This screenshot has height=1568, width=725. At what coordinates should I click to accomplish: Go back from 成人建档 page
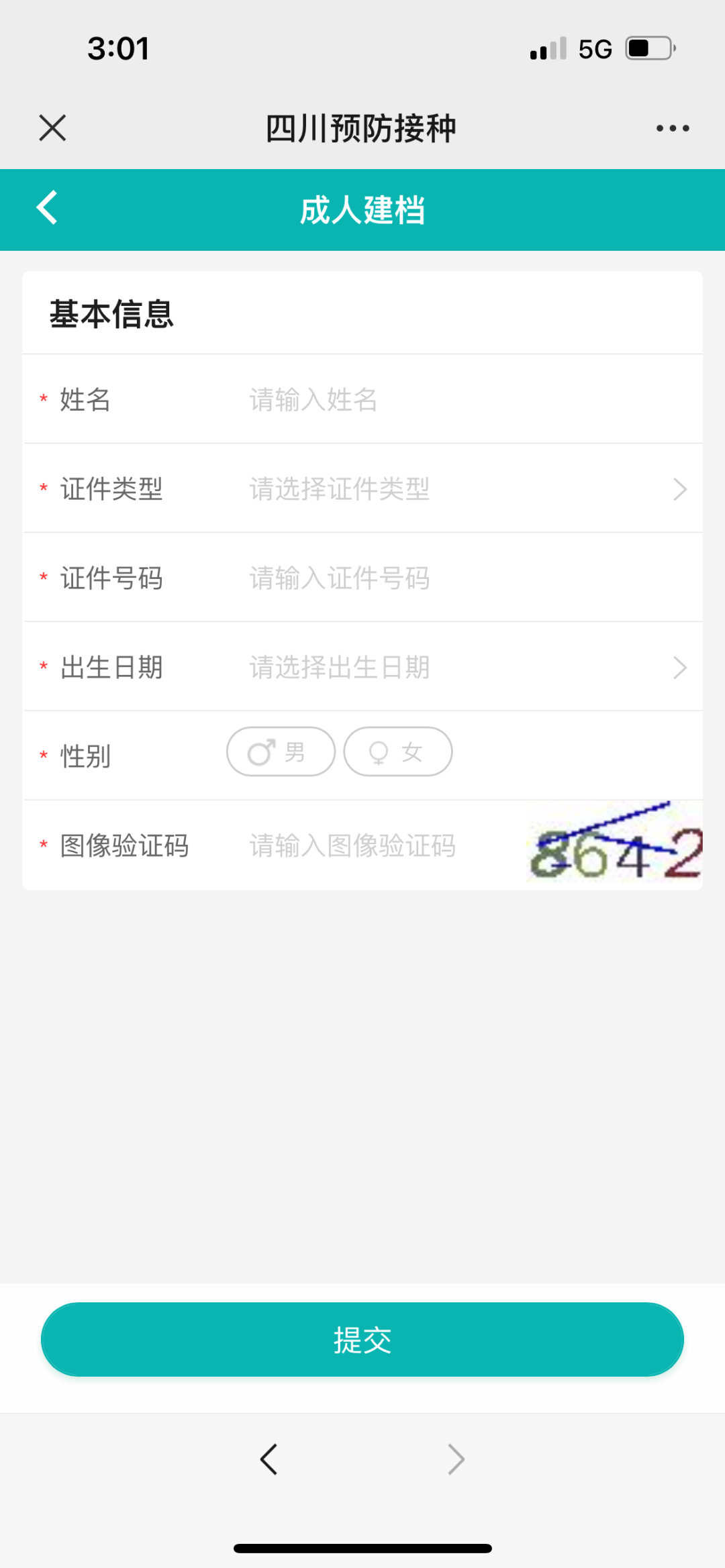47,208
